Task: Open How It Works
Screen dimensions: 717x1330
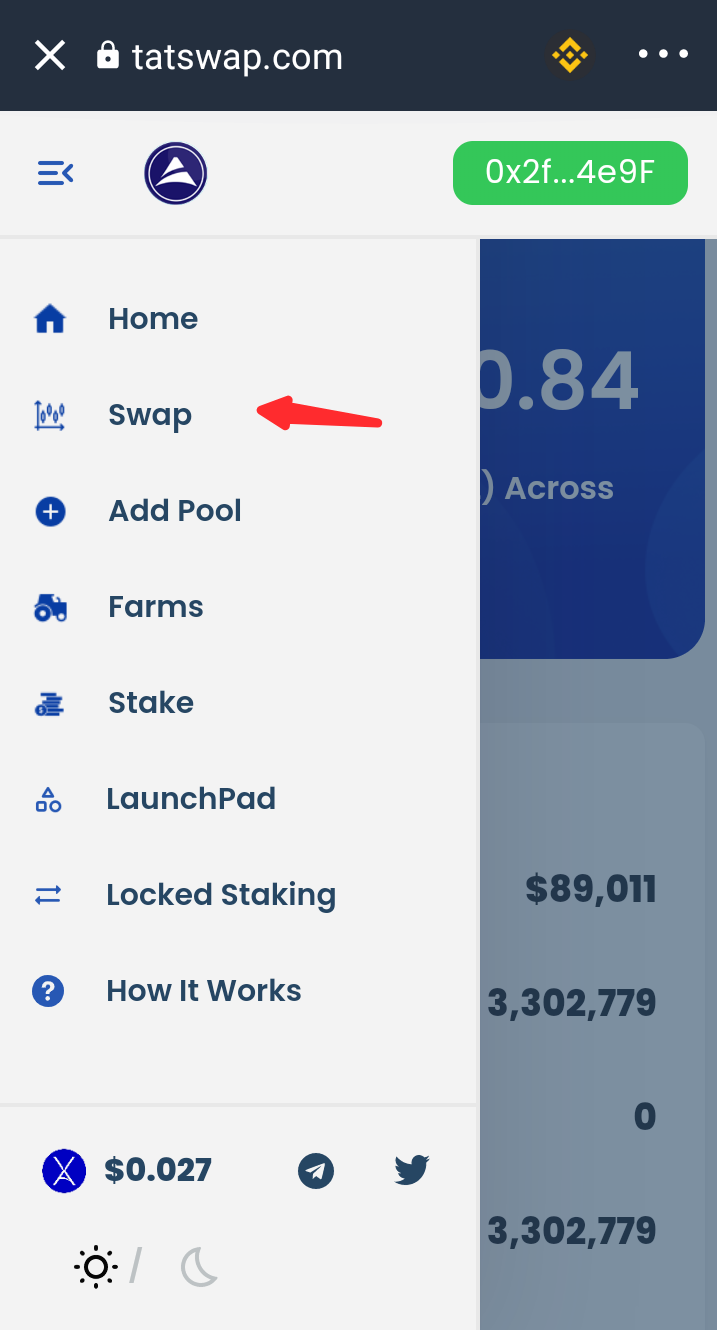Action: tap(204, 991)
